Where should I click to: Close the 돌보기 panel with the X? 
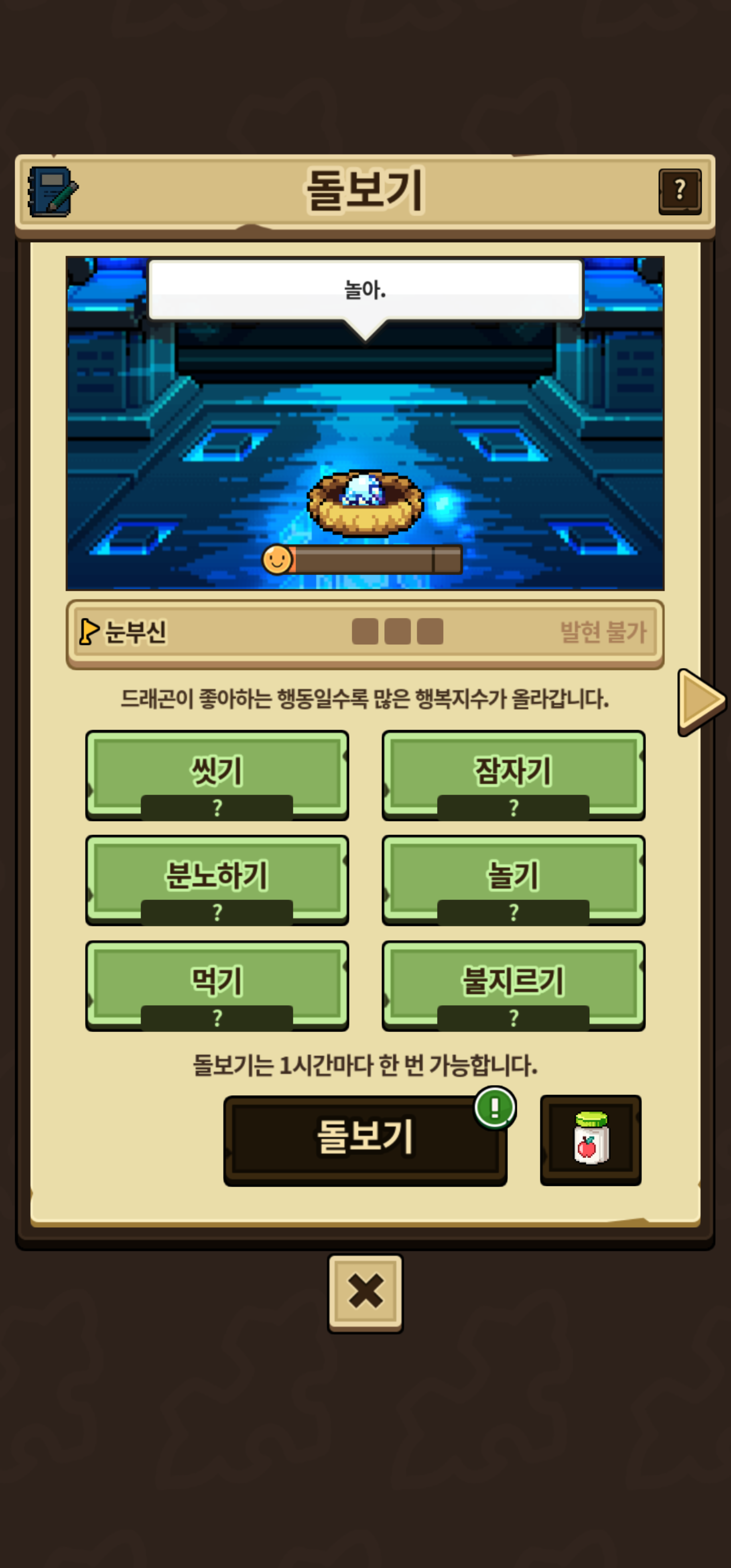365,1292
